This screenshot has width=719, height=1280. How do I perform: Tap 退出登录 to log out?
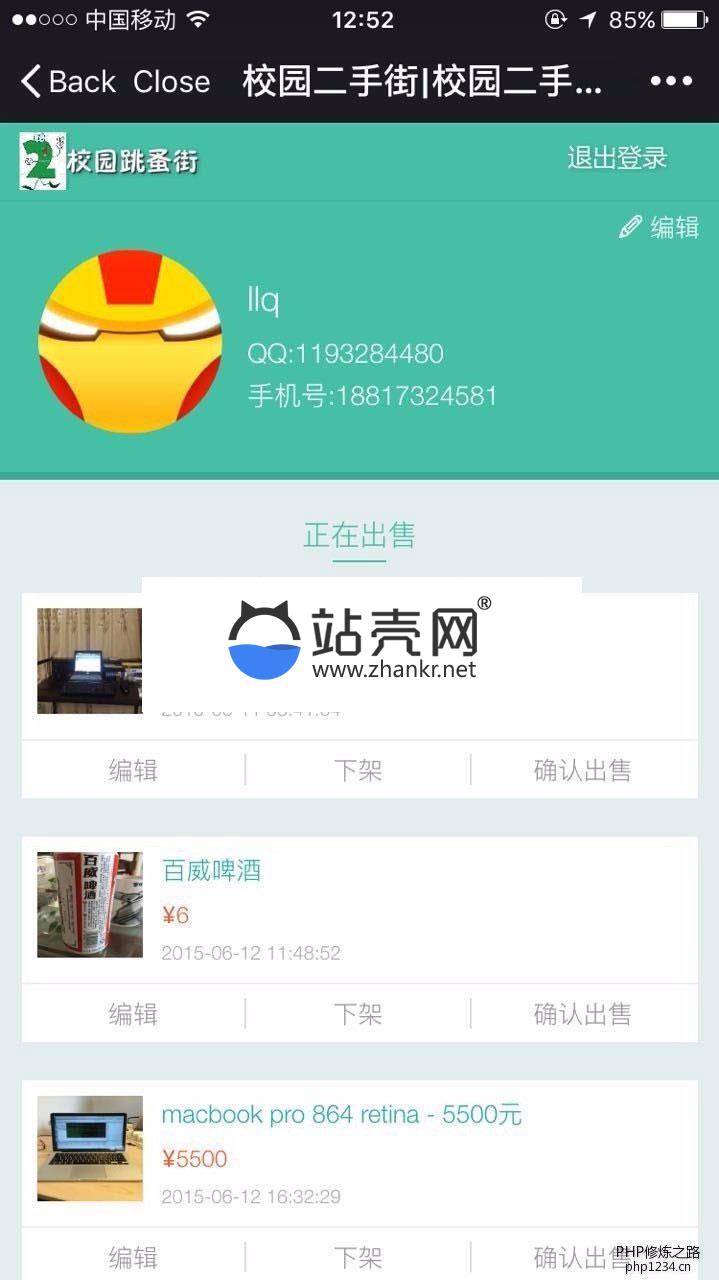(617, 158)
